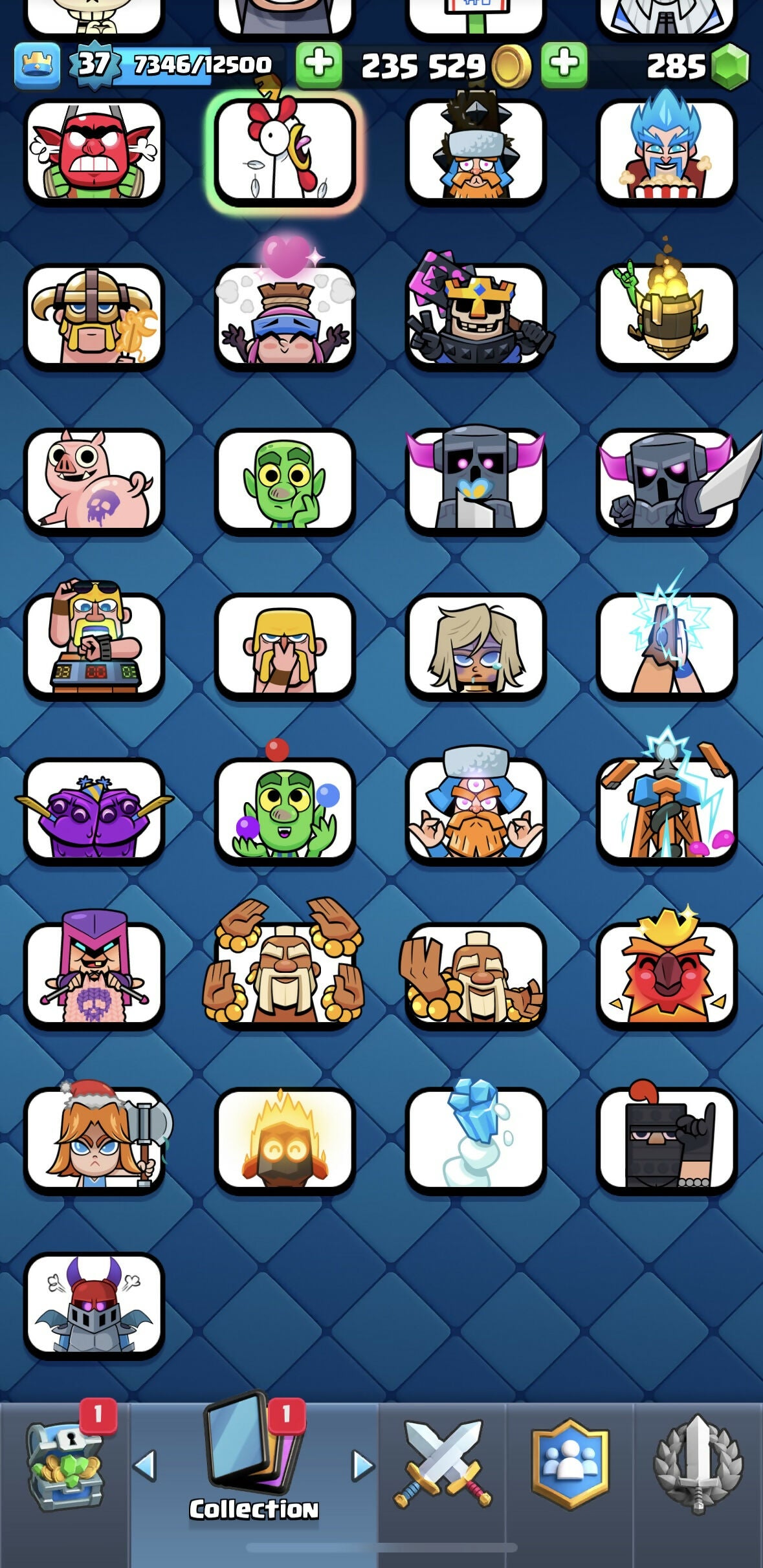Open the Events sword laurel tab
The width and height of the screenshot is (763, 1568).
click(x=698, y=1465)
